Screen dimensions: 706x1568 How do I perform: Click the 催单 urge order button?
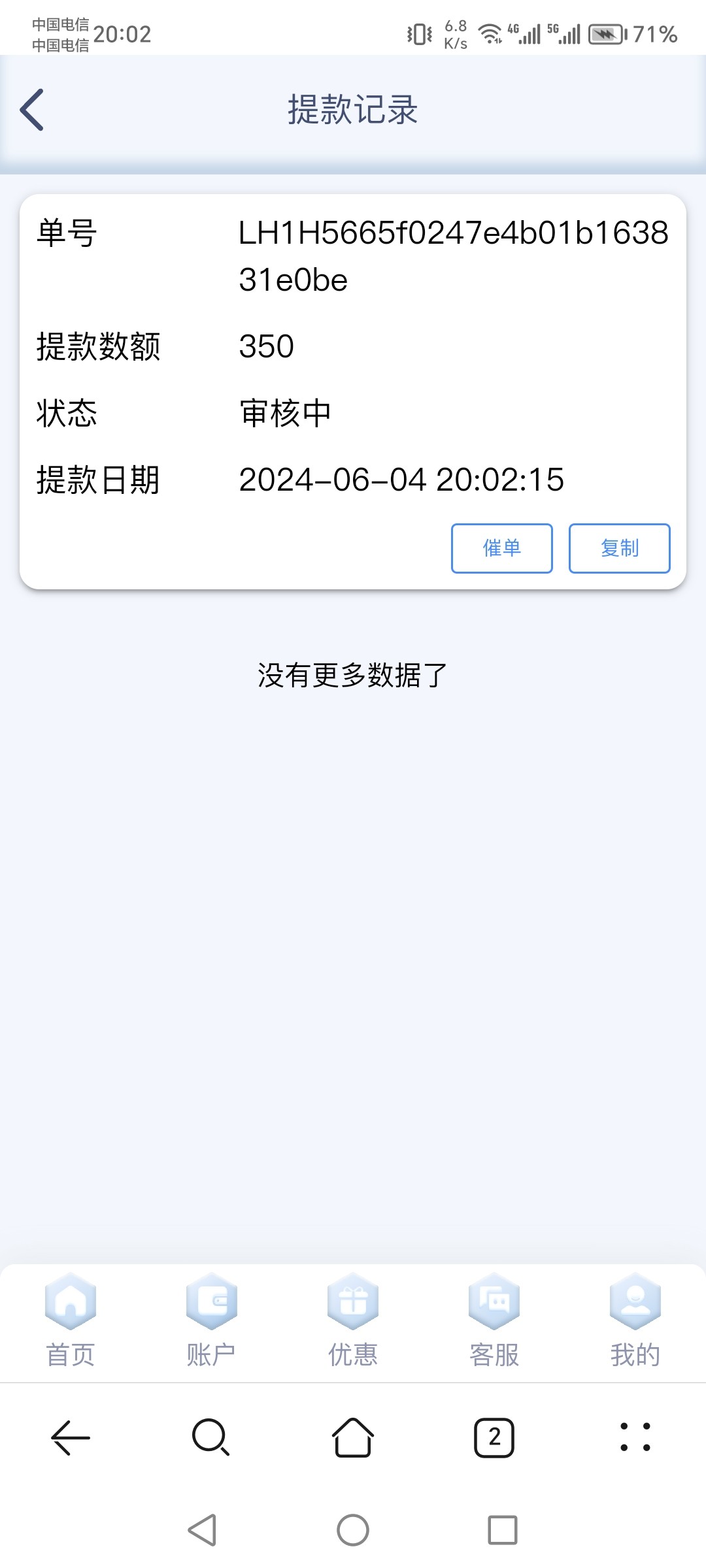click(501, 549)
